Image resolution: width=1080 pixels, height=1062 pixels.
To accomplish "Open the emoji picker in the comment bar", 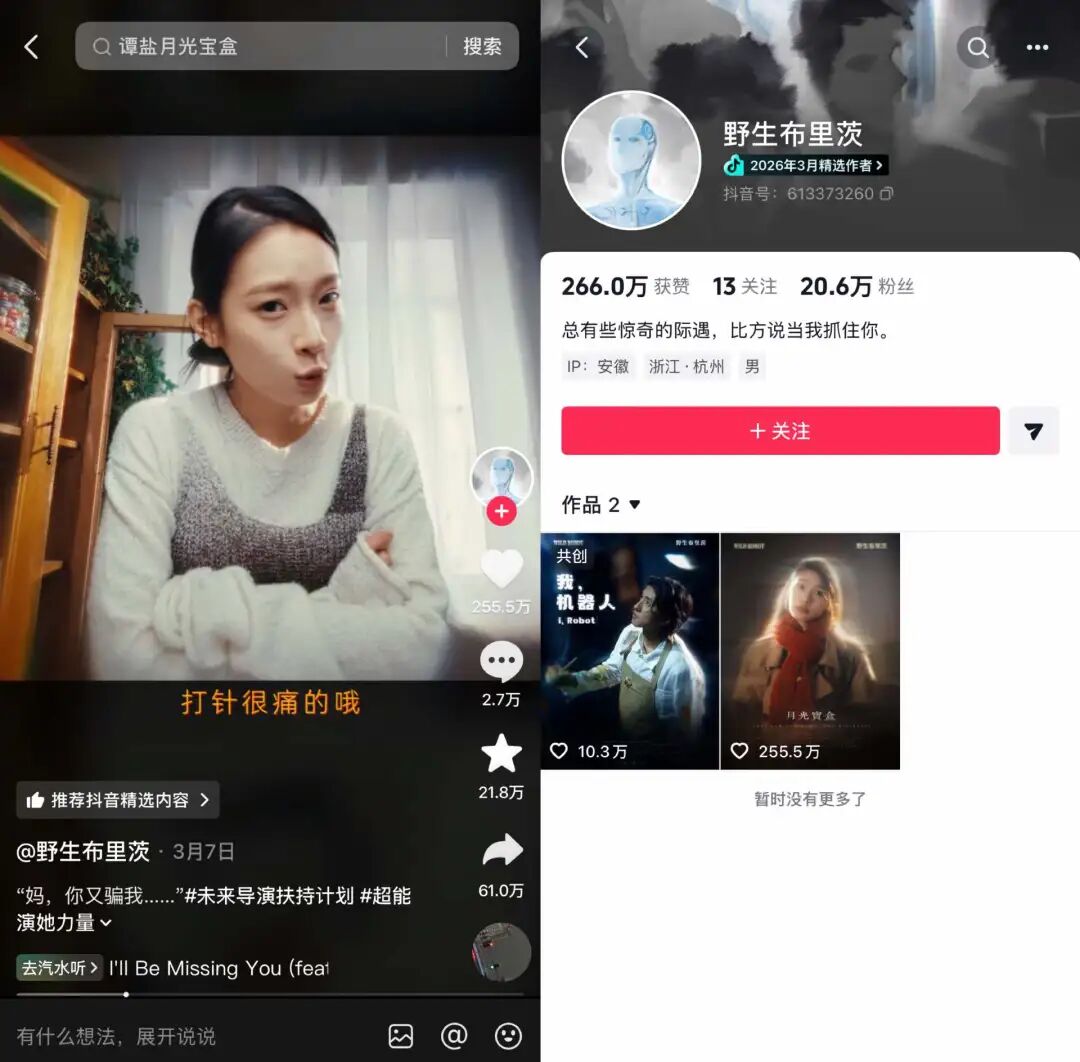I will click(x=508, y=1036).
